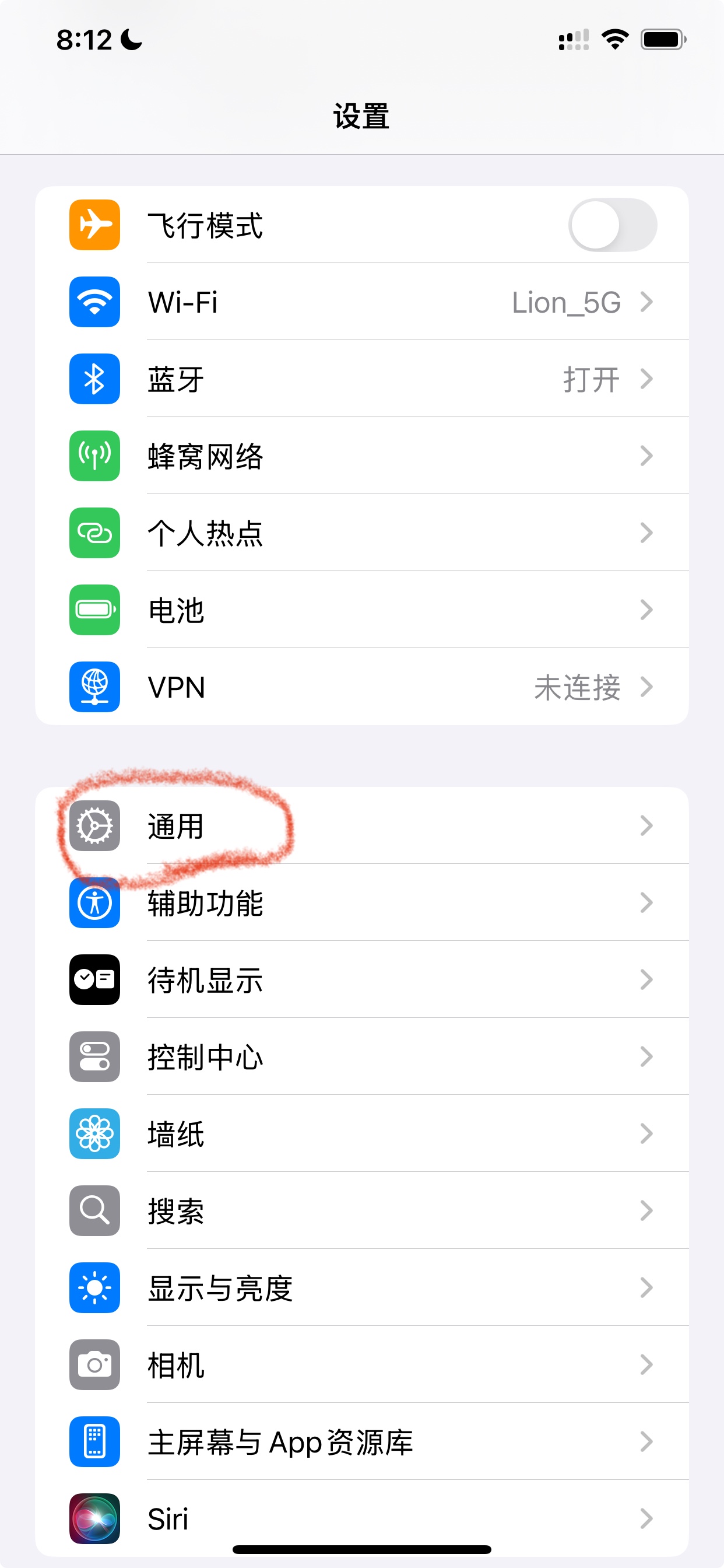Open Siri settings
Screen dimensions: 724x1568
tap(361, 1518)
